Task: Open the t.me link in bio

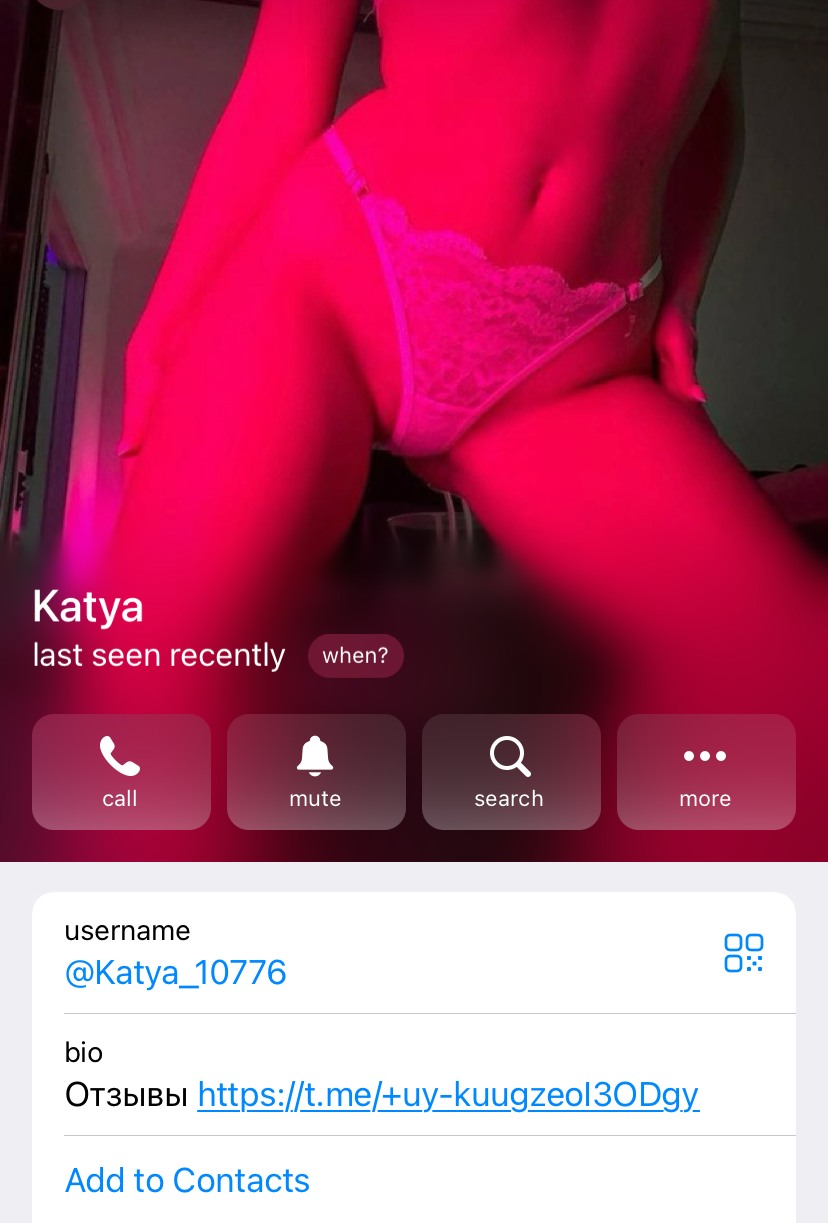Action: (448, 1095)
